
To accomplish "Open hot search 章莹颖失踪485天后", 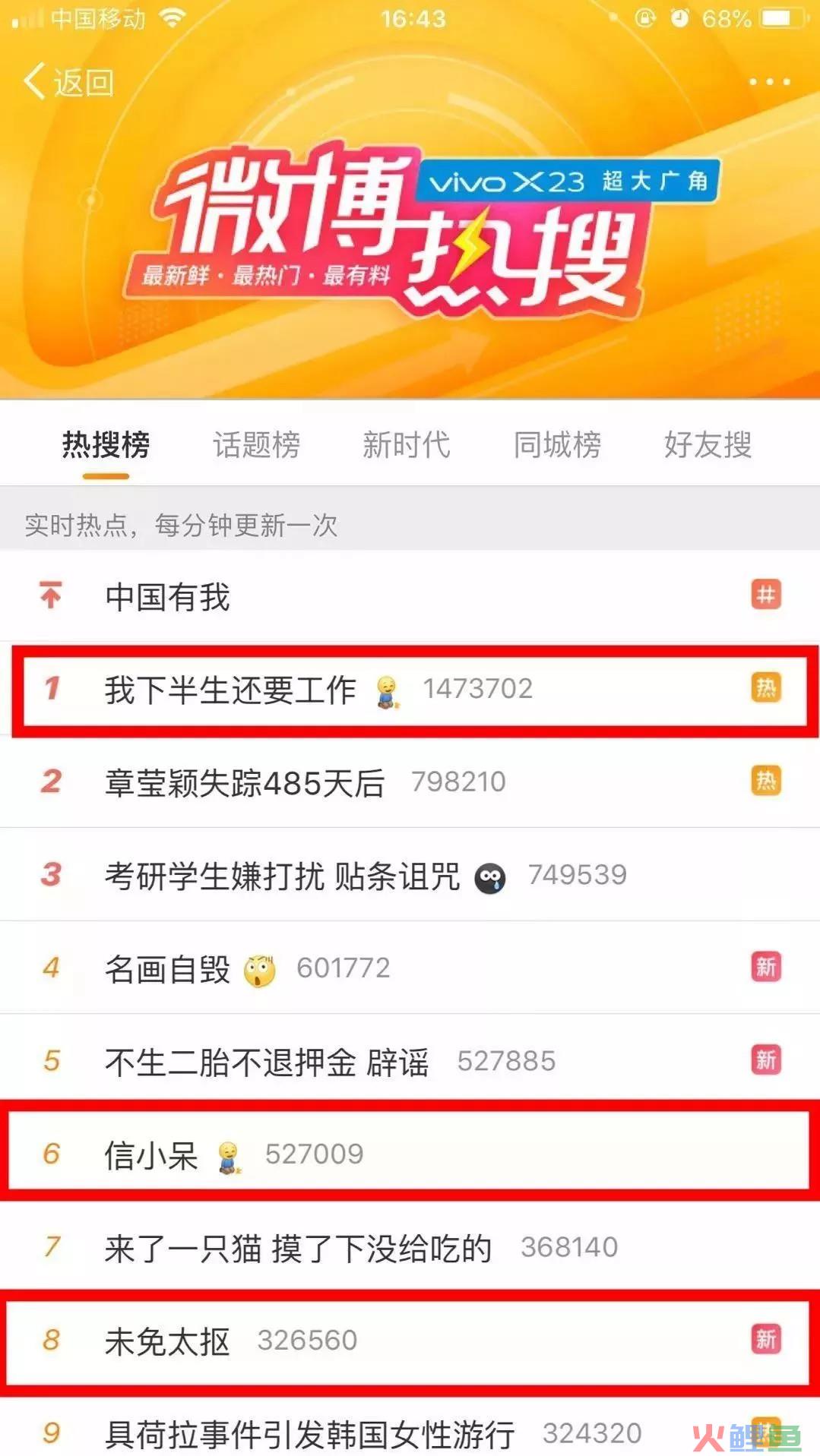I will click(245, 782).
